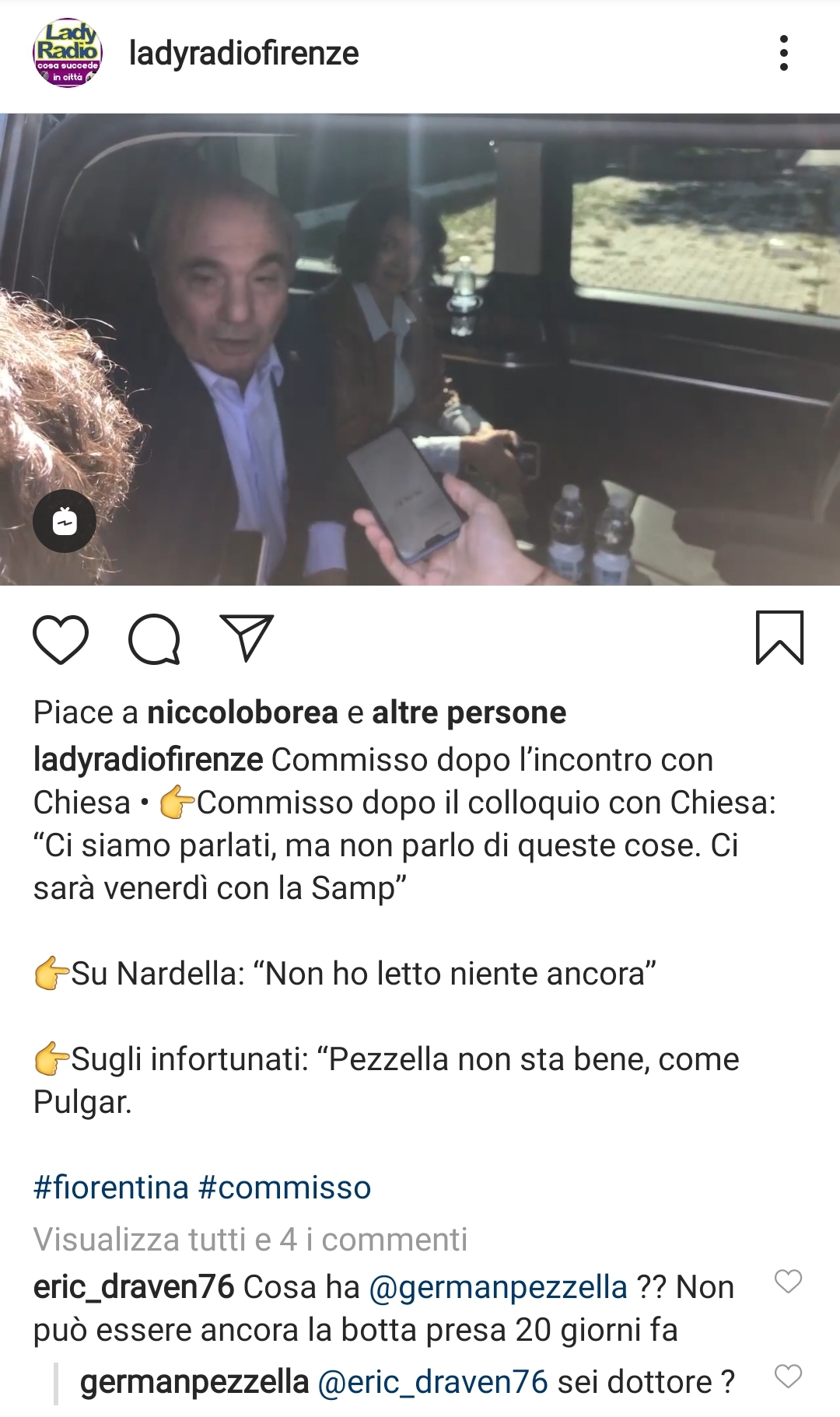
Task: Open the #commisso hashtag
Action: click(x=285, y=1188)
